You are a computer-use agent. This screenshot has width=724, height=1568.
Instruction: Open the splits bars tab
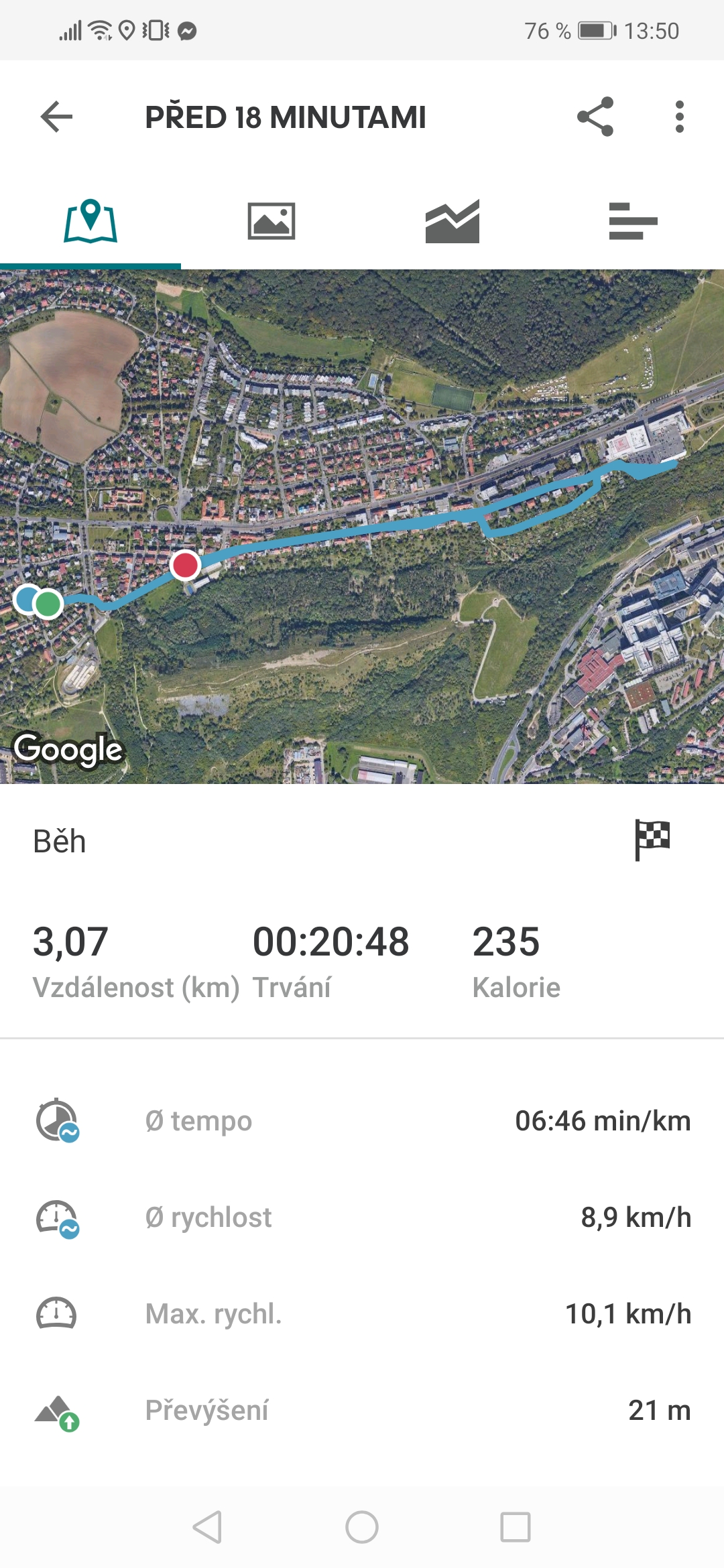click(633, 221)
